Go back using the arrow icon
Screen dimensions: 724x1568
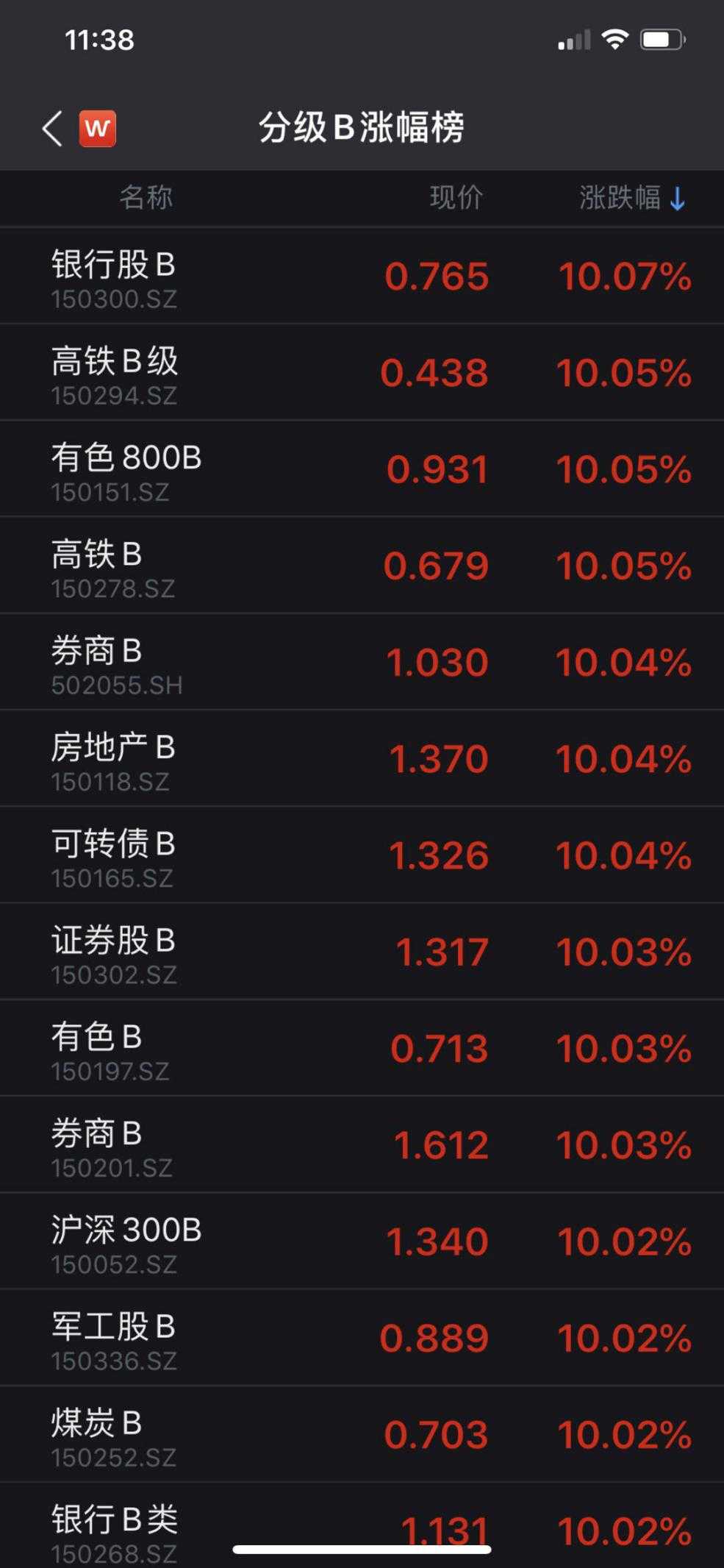52,129
